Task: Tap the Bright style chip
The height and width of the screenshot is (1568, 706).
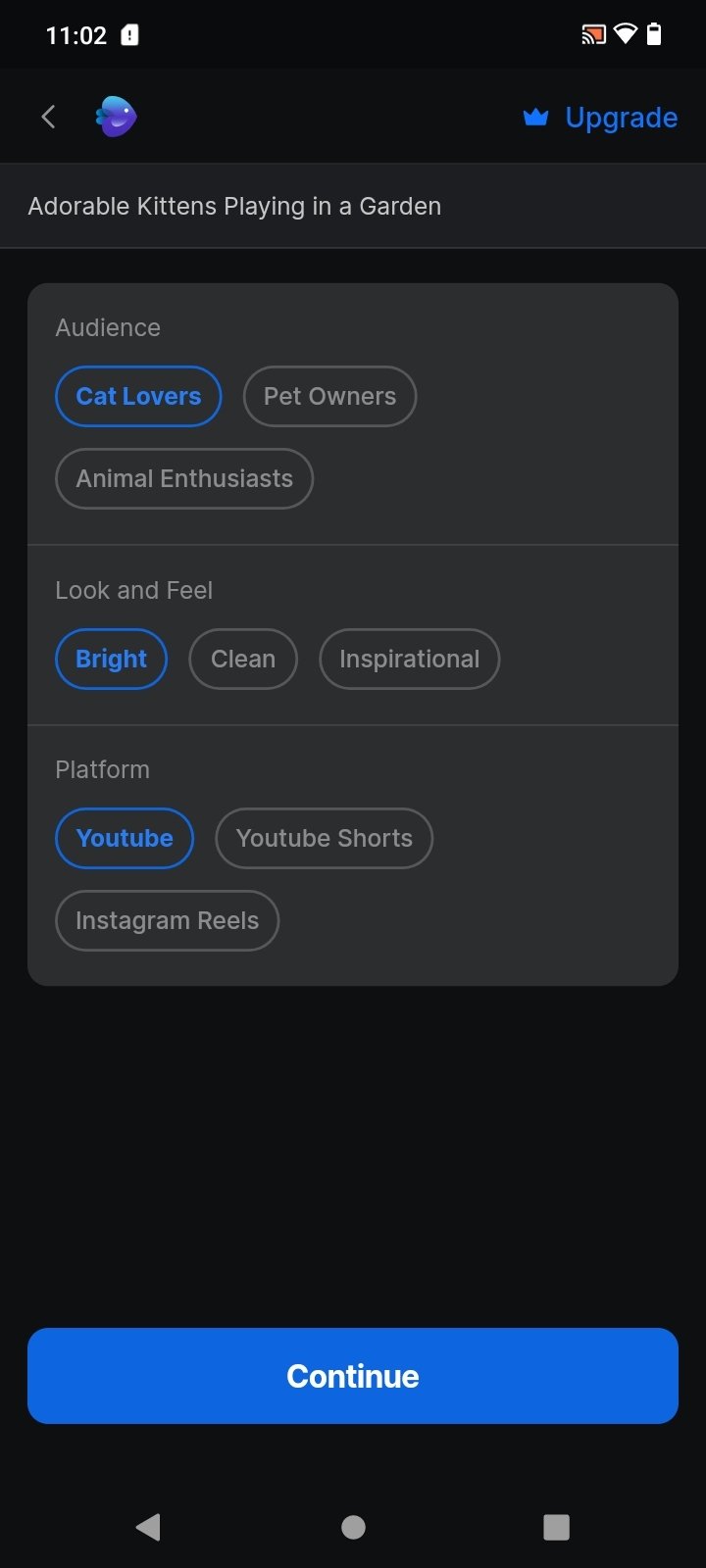Action: point(111,659)
